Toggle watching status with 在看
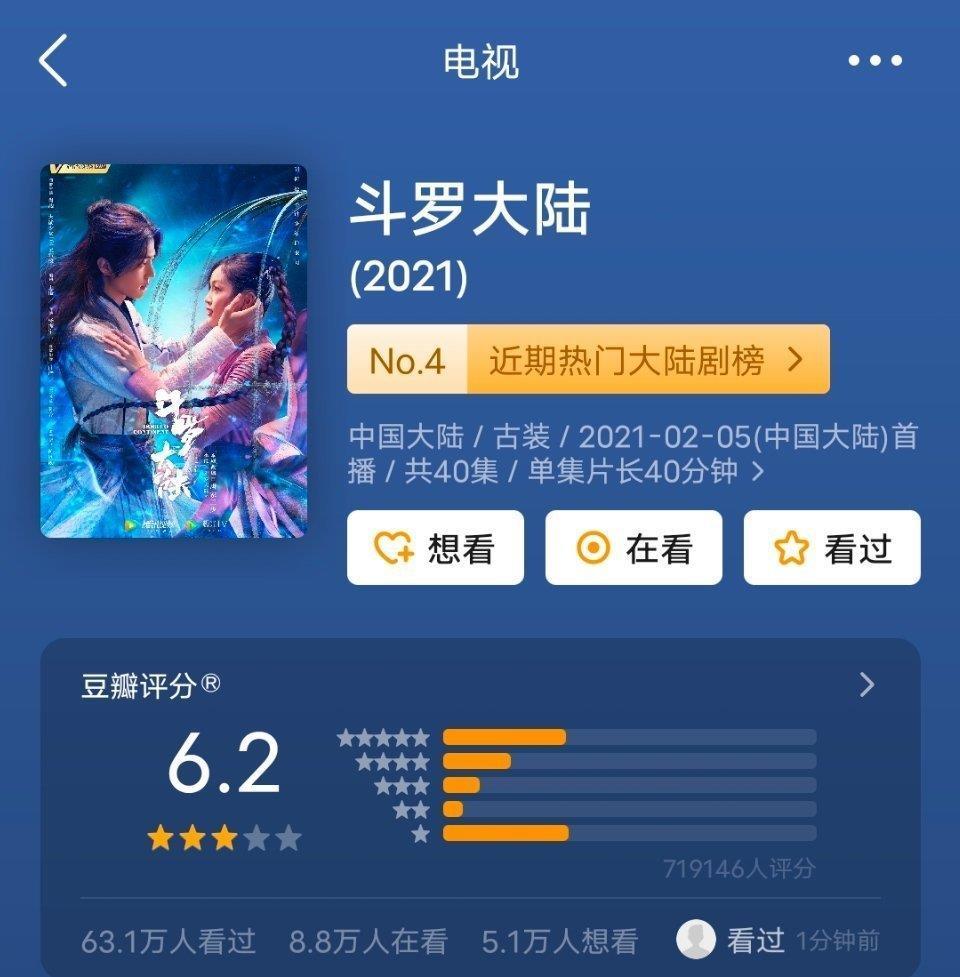This screenshot has width=960, height=977. pyautogui.click(x=633, y=546)
